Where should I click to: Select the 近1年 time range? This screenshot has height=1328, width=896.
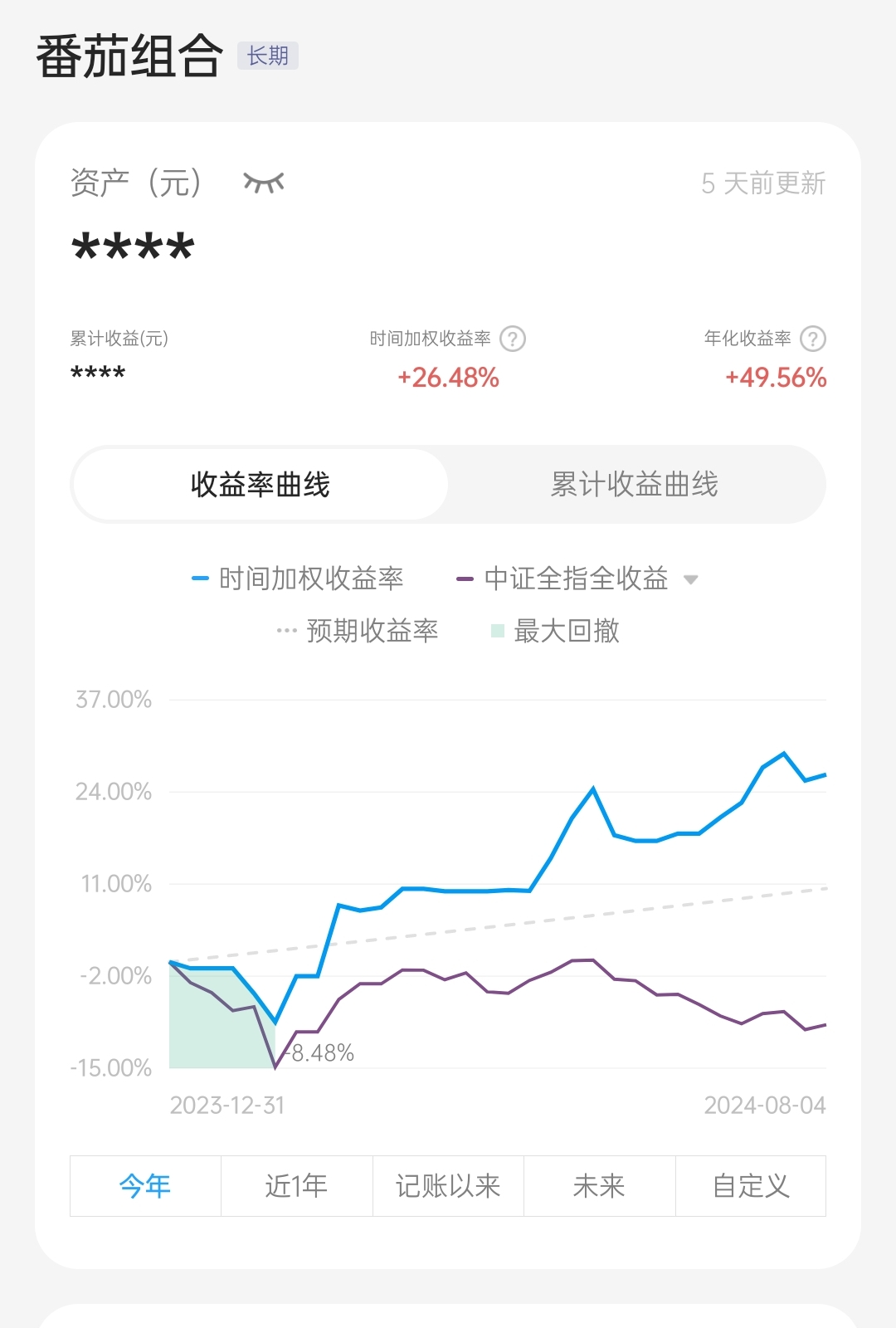pos(296,1186)
